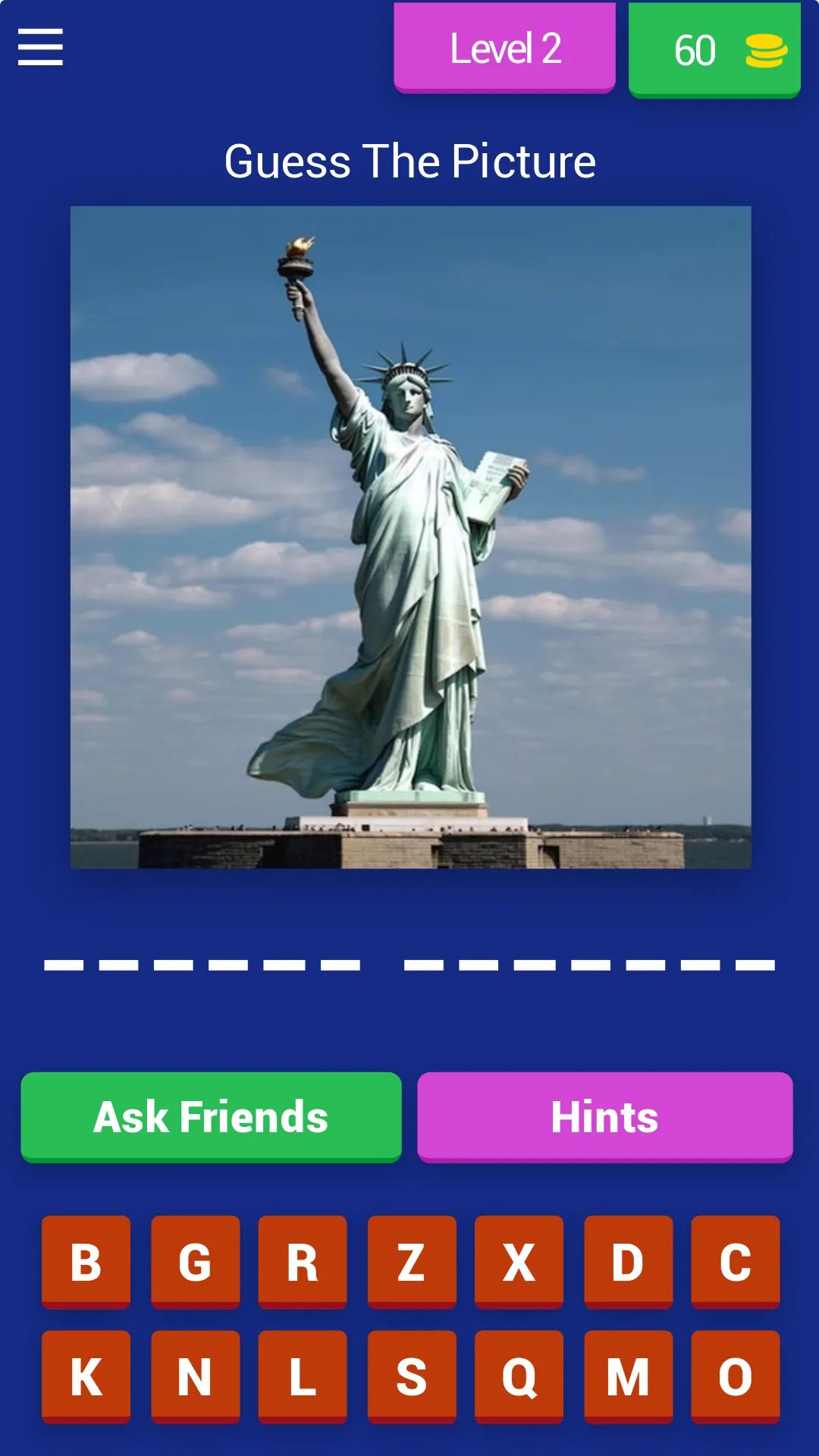Choose letter C tile
Screen dimensions: 819x1456
(735, 1262)
